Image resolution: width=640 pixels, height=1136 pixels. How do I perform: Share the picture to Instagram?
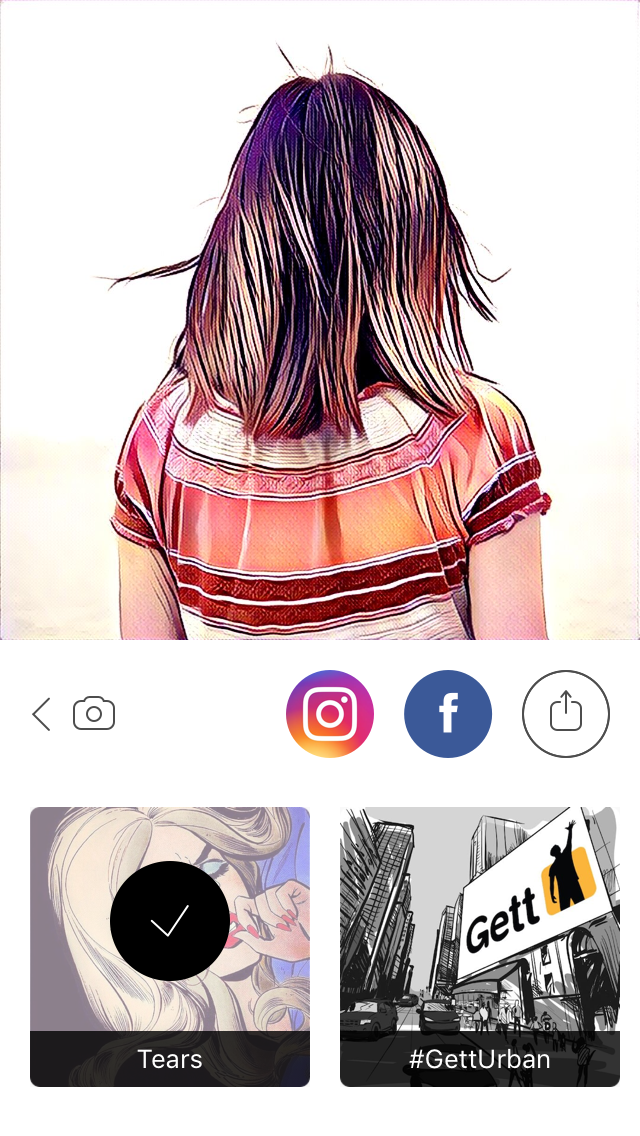click(330, 714)
